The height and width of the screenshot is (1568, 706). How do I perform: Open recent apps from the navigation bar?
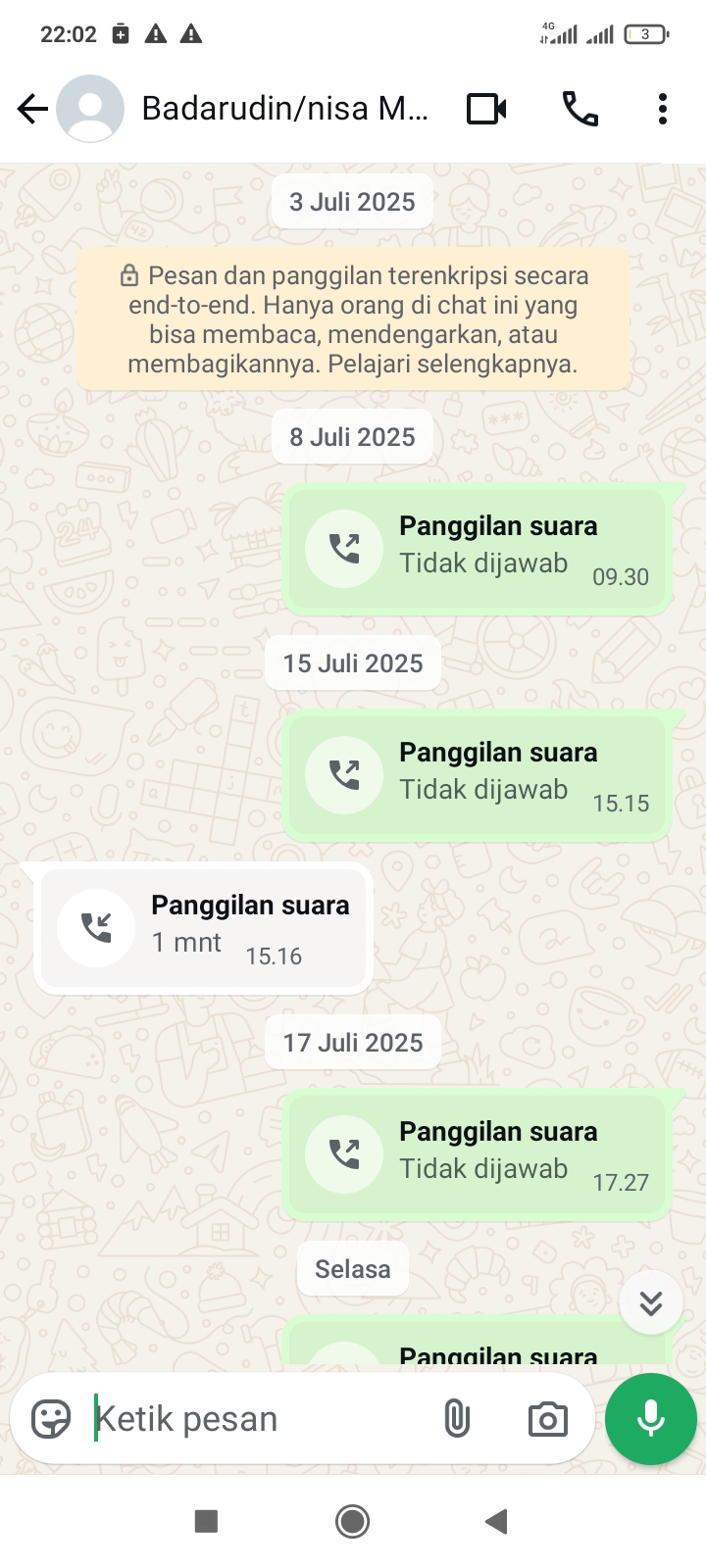click(x=206, y=1521)
